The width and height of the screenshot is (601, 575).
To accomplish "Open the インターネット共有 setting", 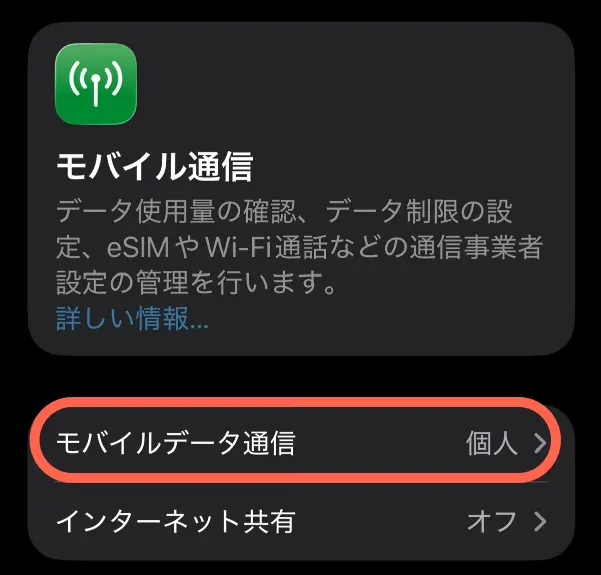I will click(x=300, y=521).
